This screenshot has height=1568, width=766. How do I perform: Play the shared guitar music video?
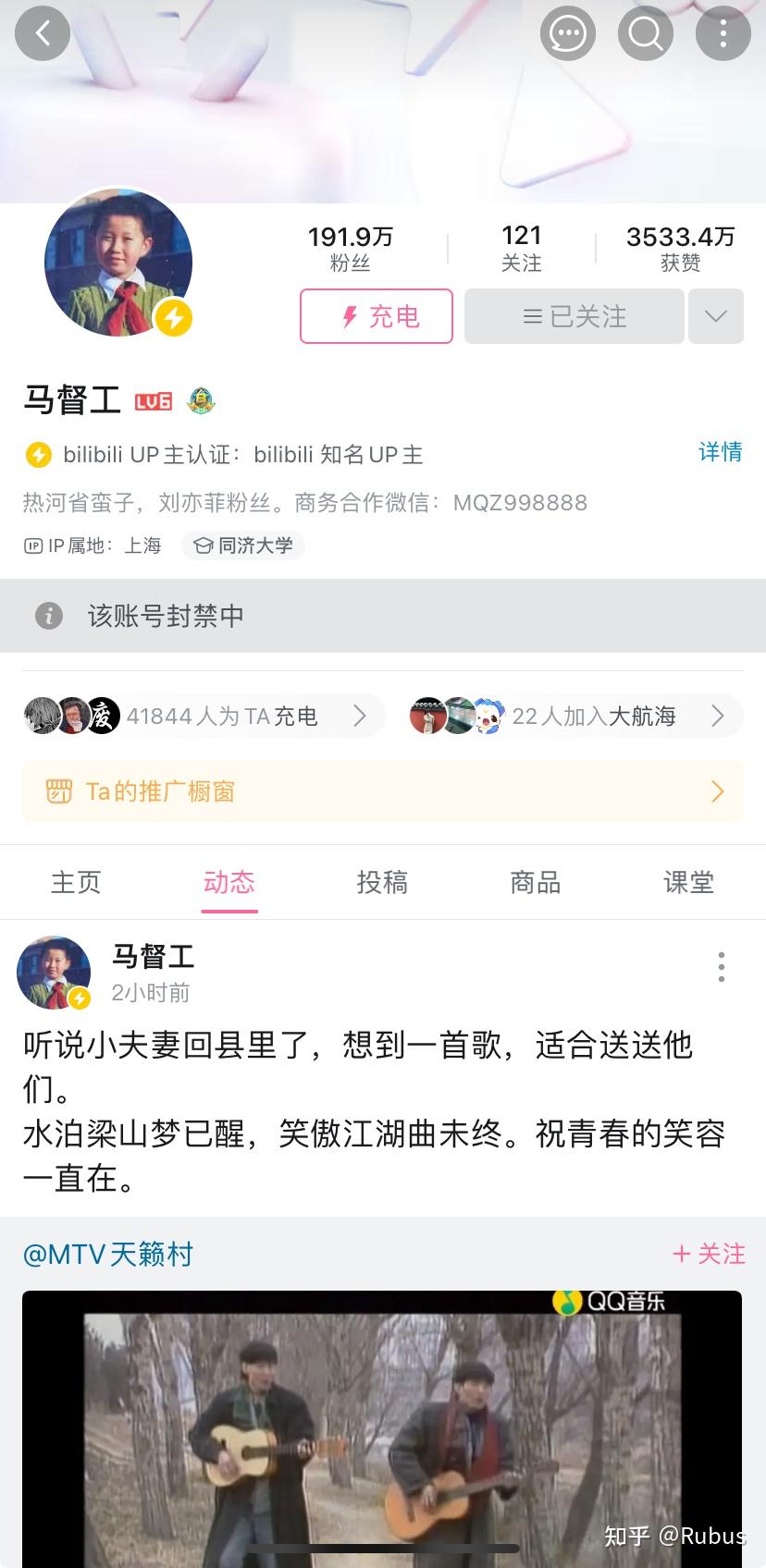point(382,1428)
